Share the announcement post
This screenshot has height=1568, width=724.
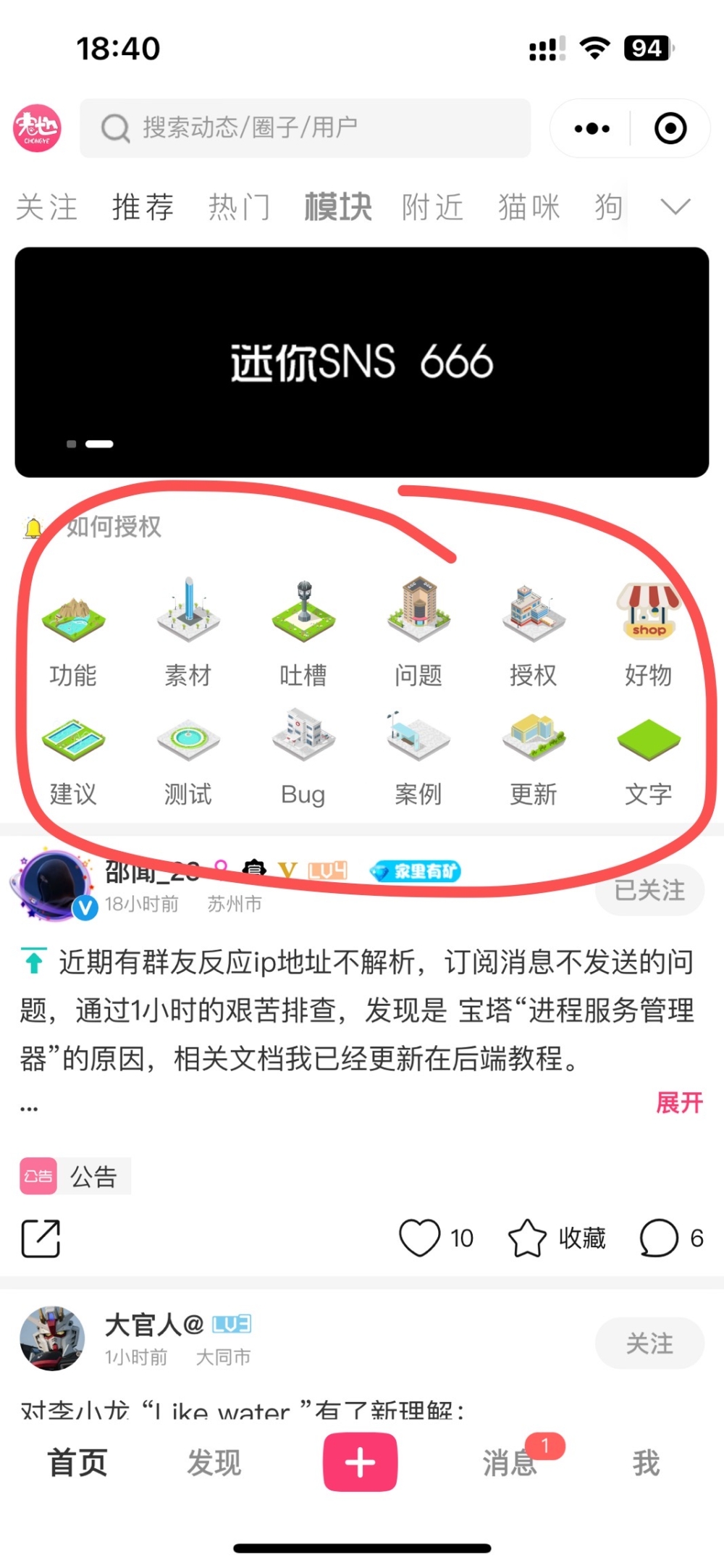point(41,1238)
